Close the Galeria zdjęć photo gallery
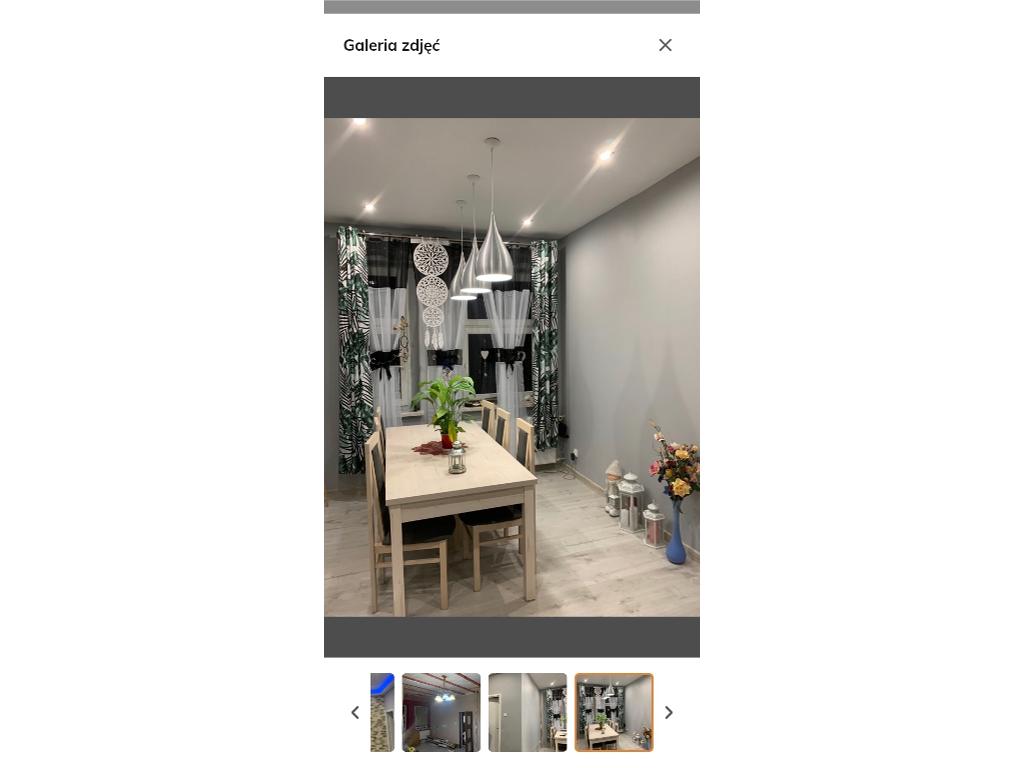The image size is (1024, 768). (x=665, y=45)
